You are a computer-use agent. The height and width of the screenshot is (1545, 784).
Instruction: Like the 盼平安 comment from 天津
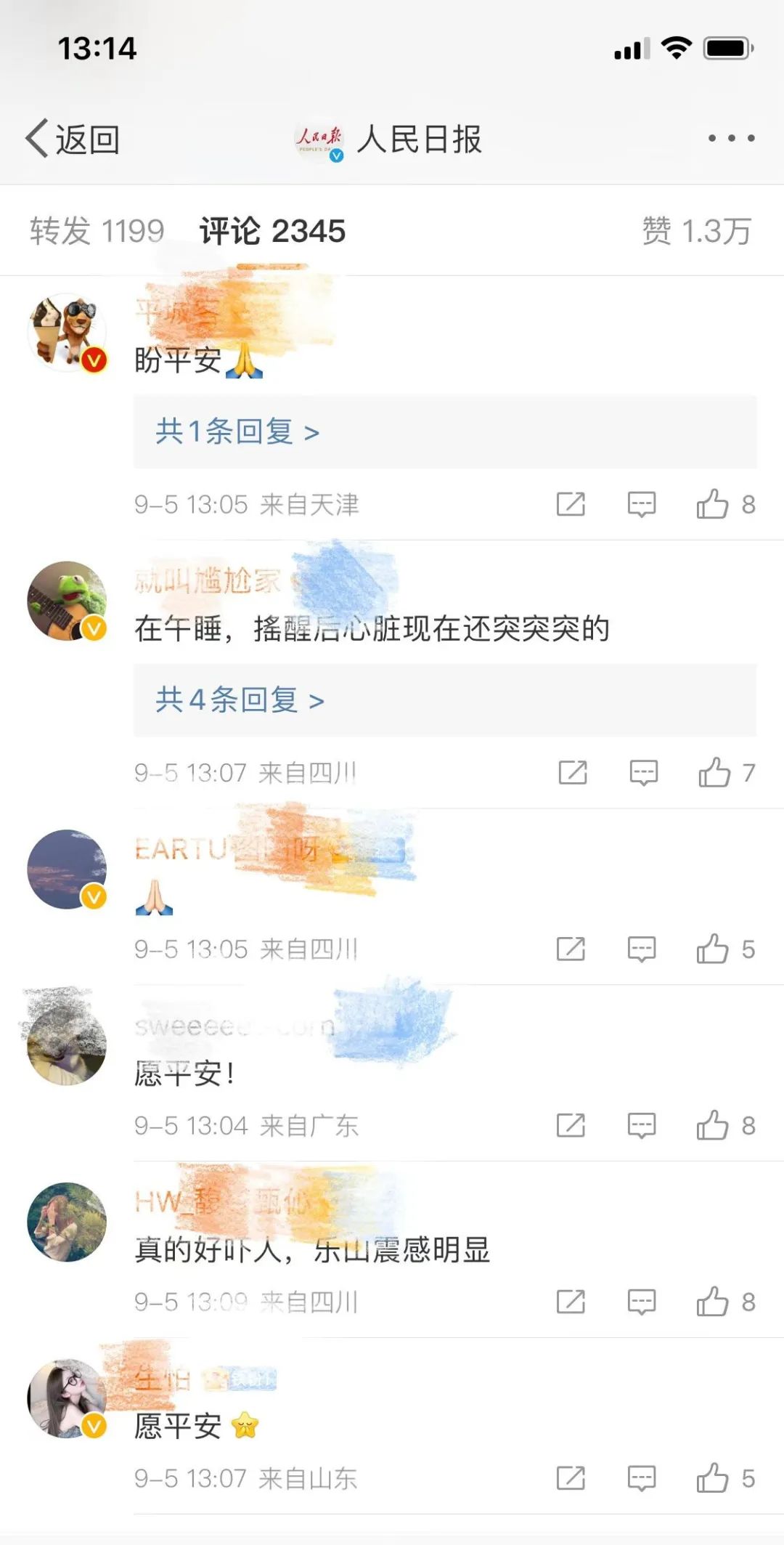point(713,504)
